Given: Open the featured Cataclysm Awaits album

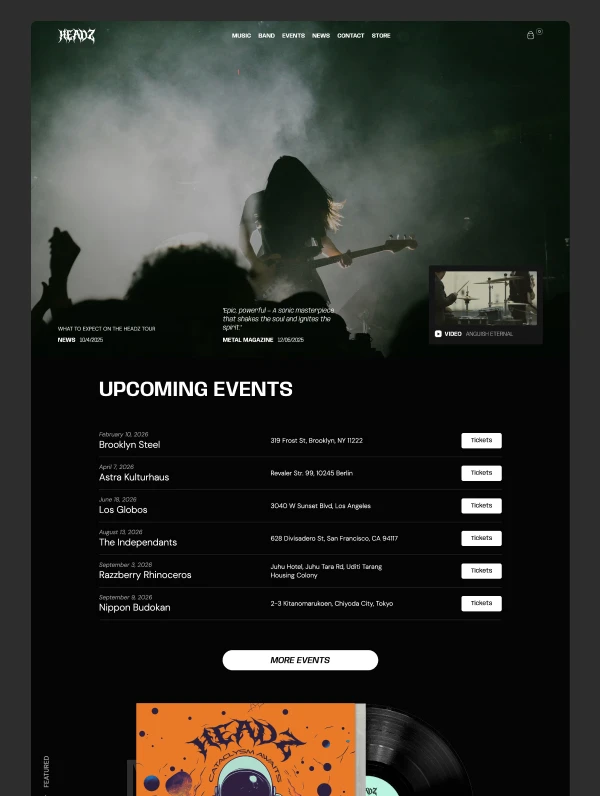Looking at the screenshot, I should click(x=250, y=750).
